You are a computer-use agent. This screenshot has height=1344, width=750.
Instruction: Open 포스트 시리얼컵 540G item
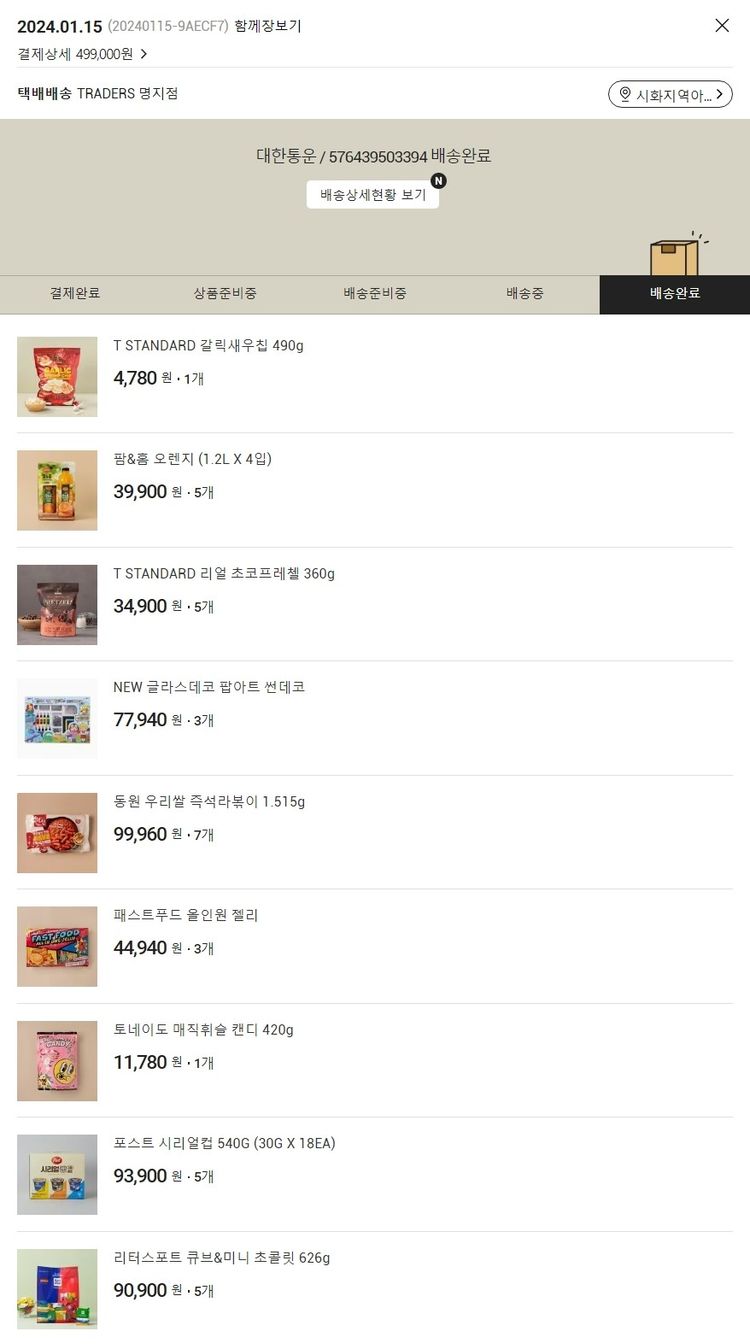click(224, 1144)
